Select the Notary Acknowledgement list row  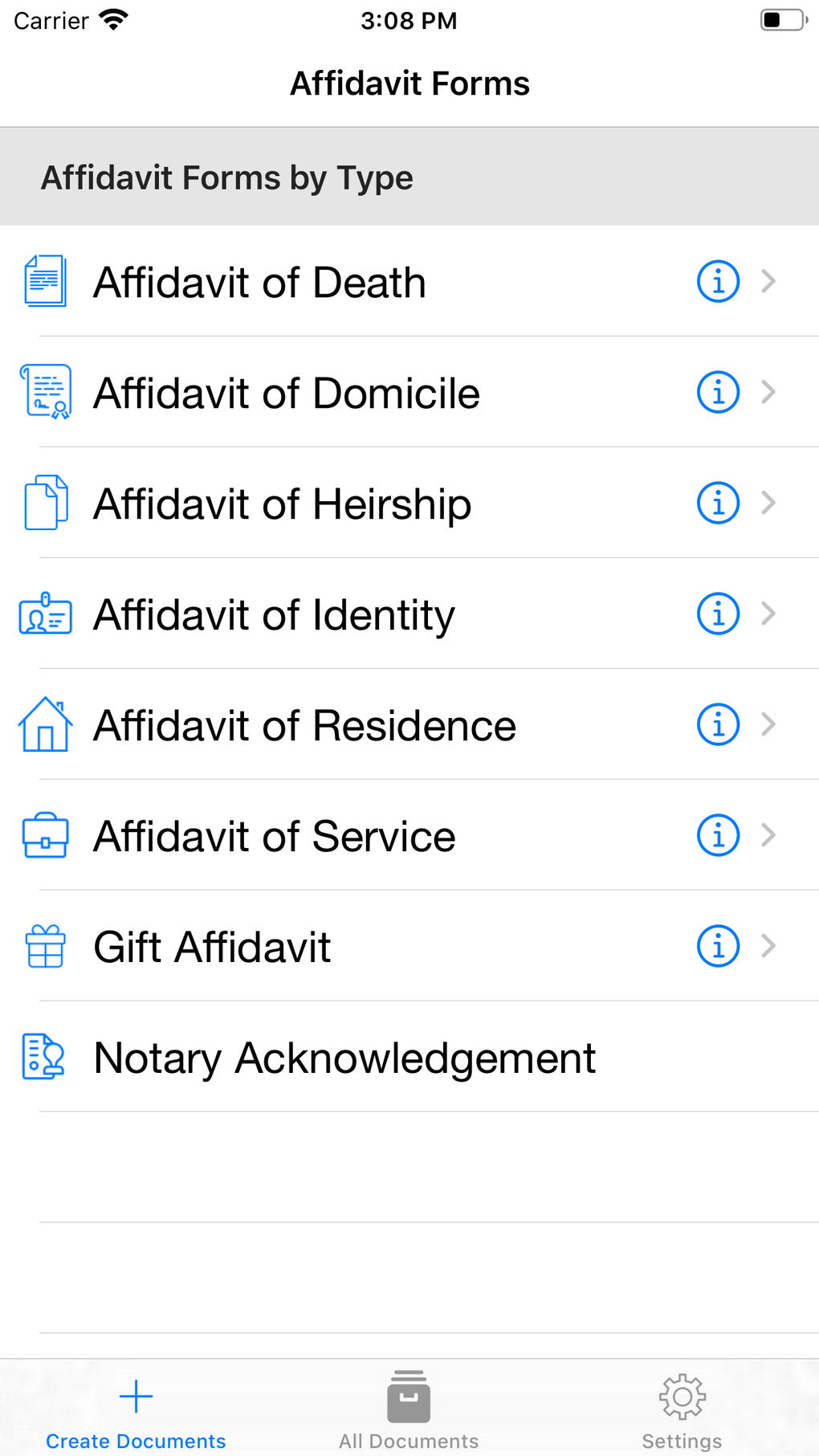[x=345, y=1057]
